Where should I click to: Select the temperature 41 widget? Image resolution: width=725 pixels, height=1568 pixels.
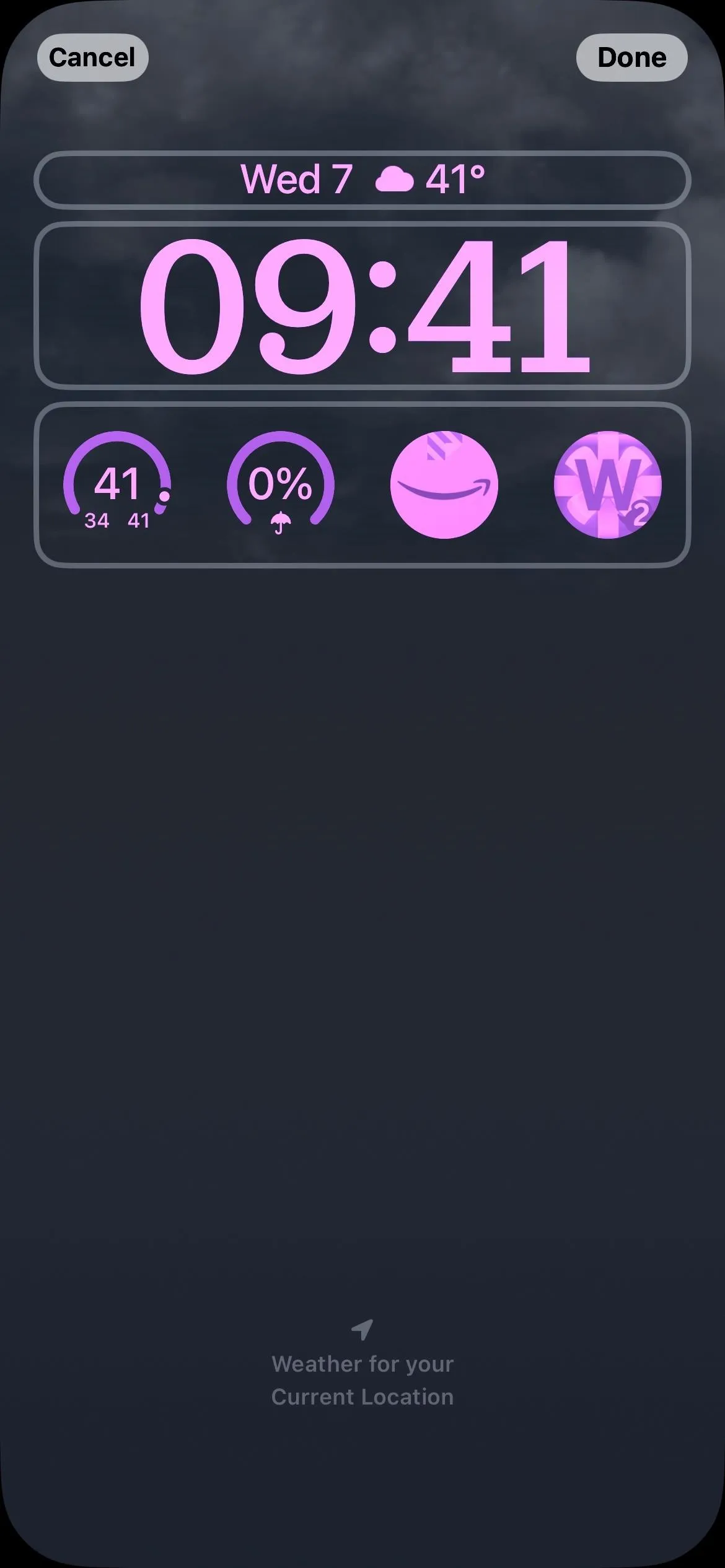[117, 484]
